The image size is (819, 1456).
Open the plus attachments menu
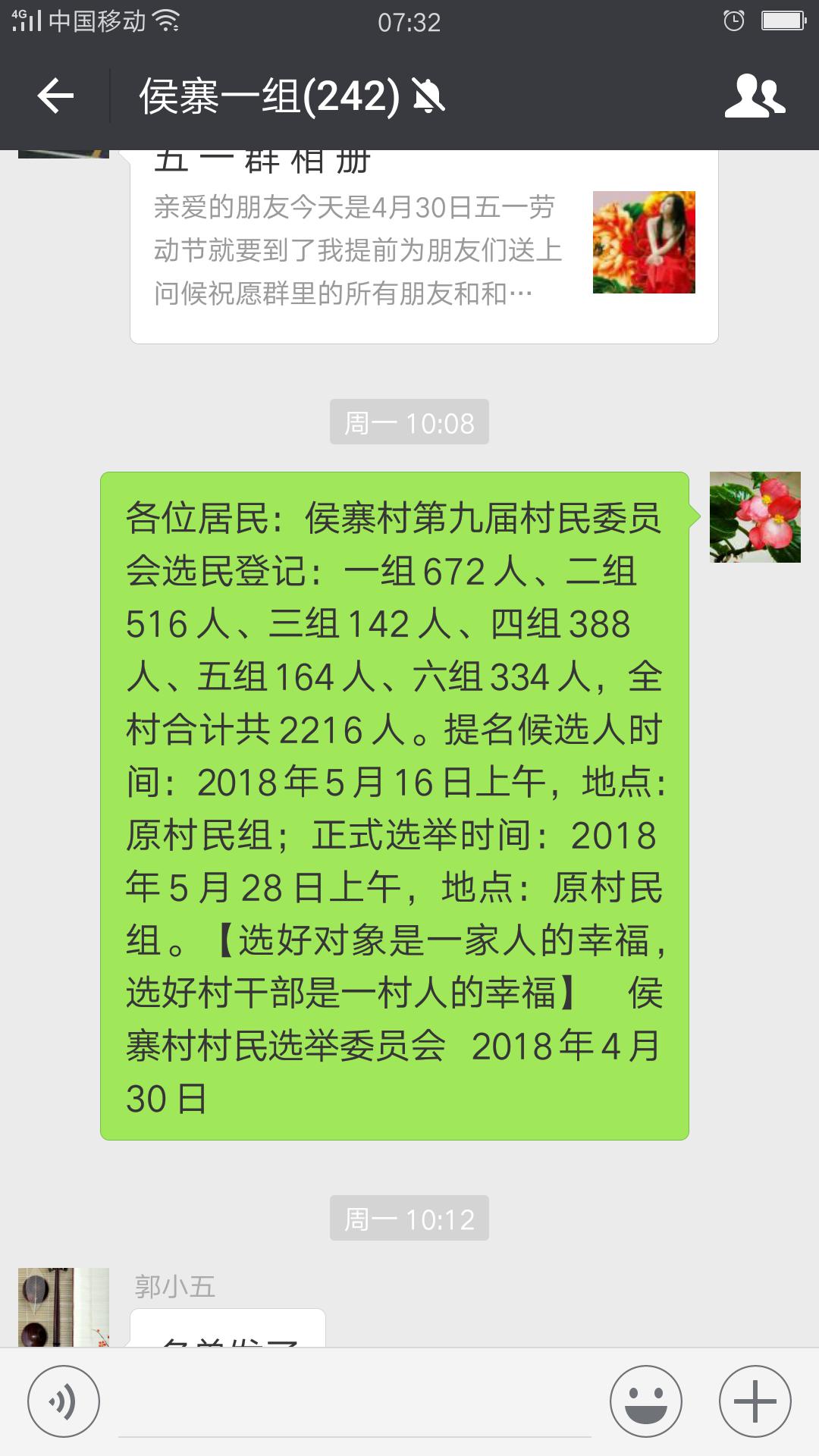click(x=755, y=1401)
